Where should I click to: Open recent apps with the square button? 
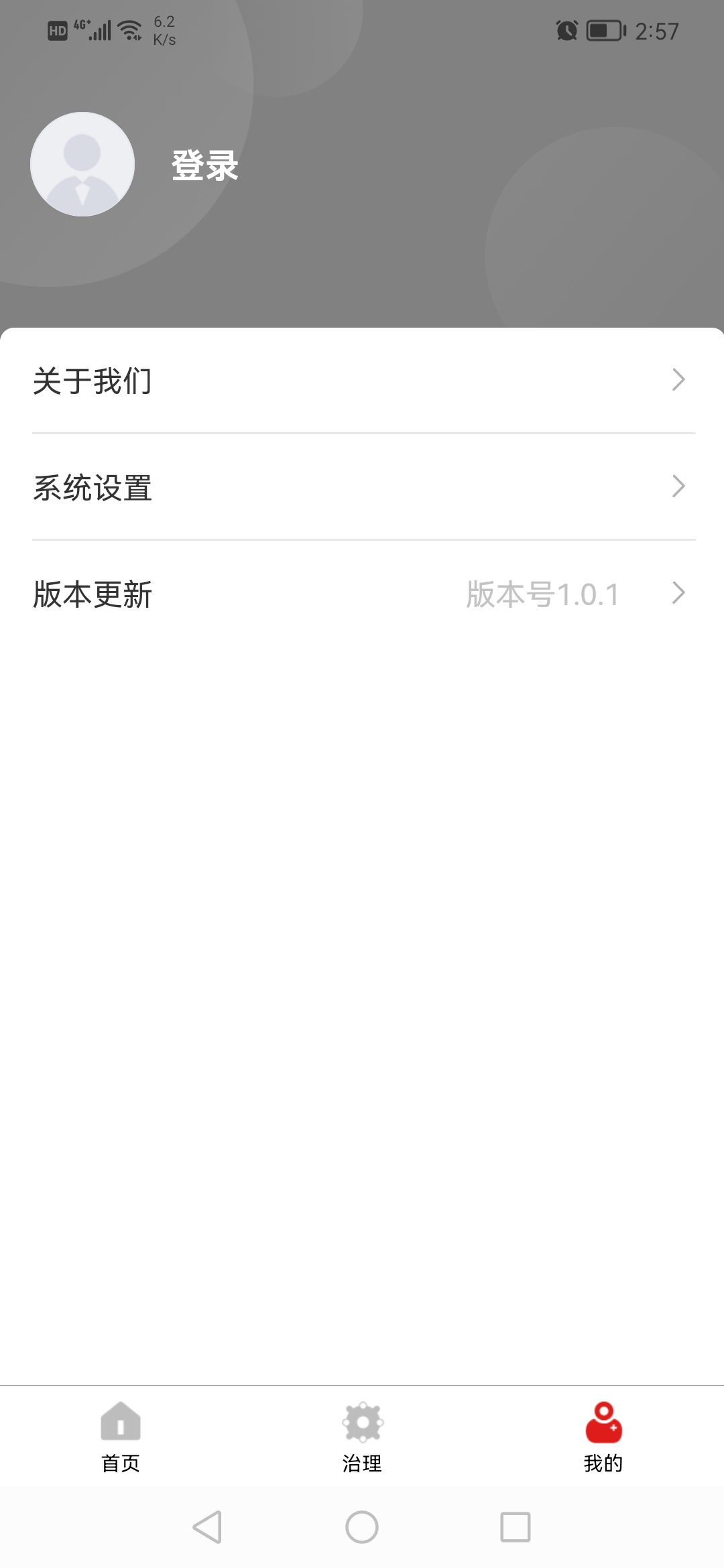click(516, 1527)
